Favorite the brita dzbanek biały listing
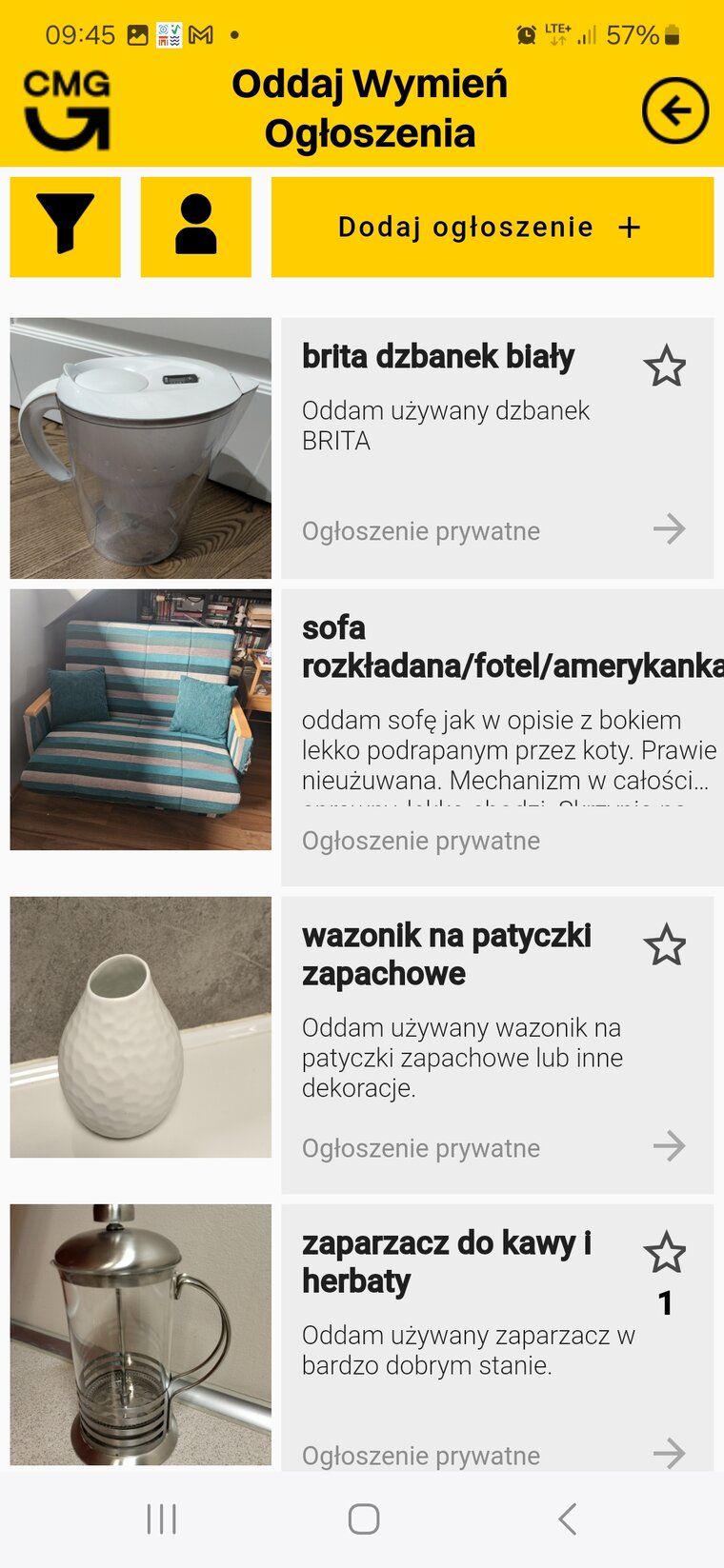Viewport: 724px width, 1568px height. coord(665,367)
